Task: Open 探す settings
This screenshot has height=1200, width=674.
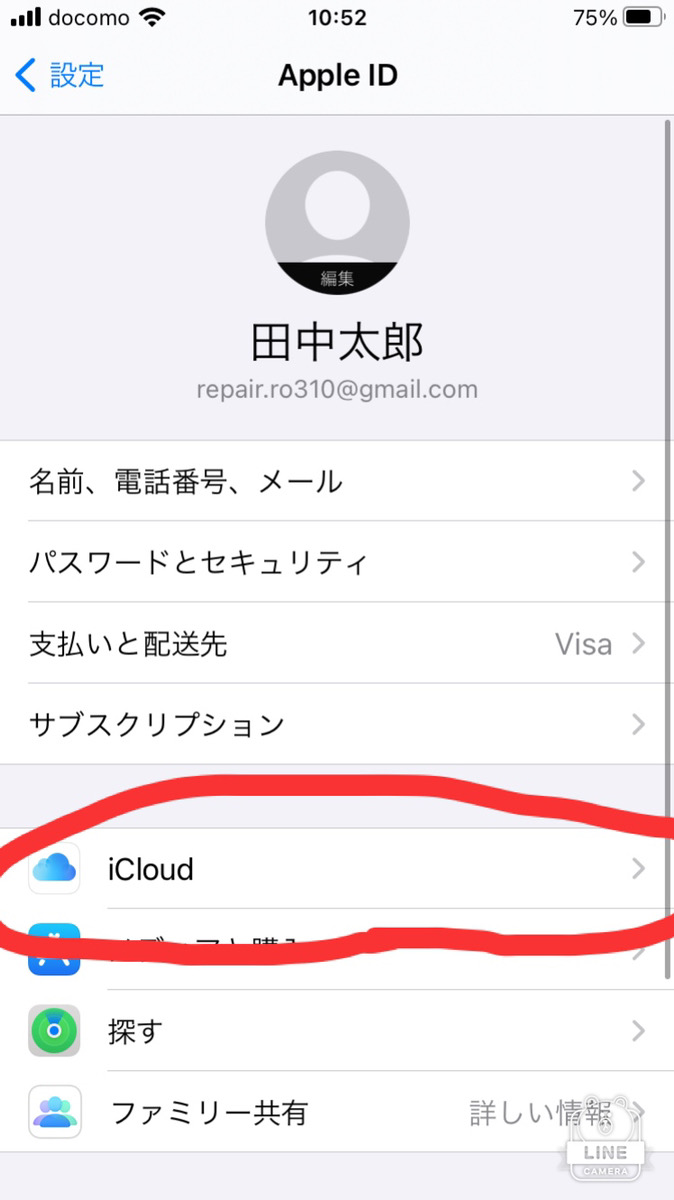Action: click(x=337, y=1030)
